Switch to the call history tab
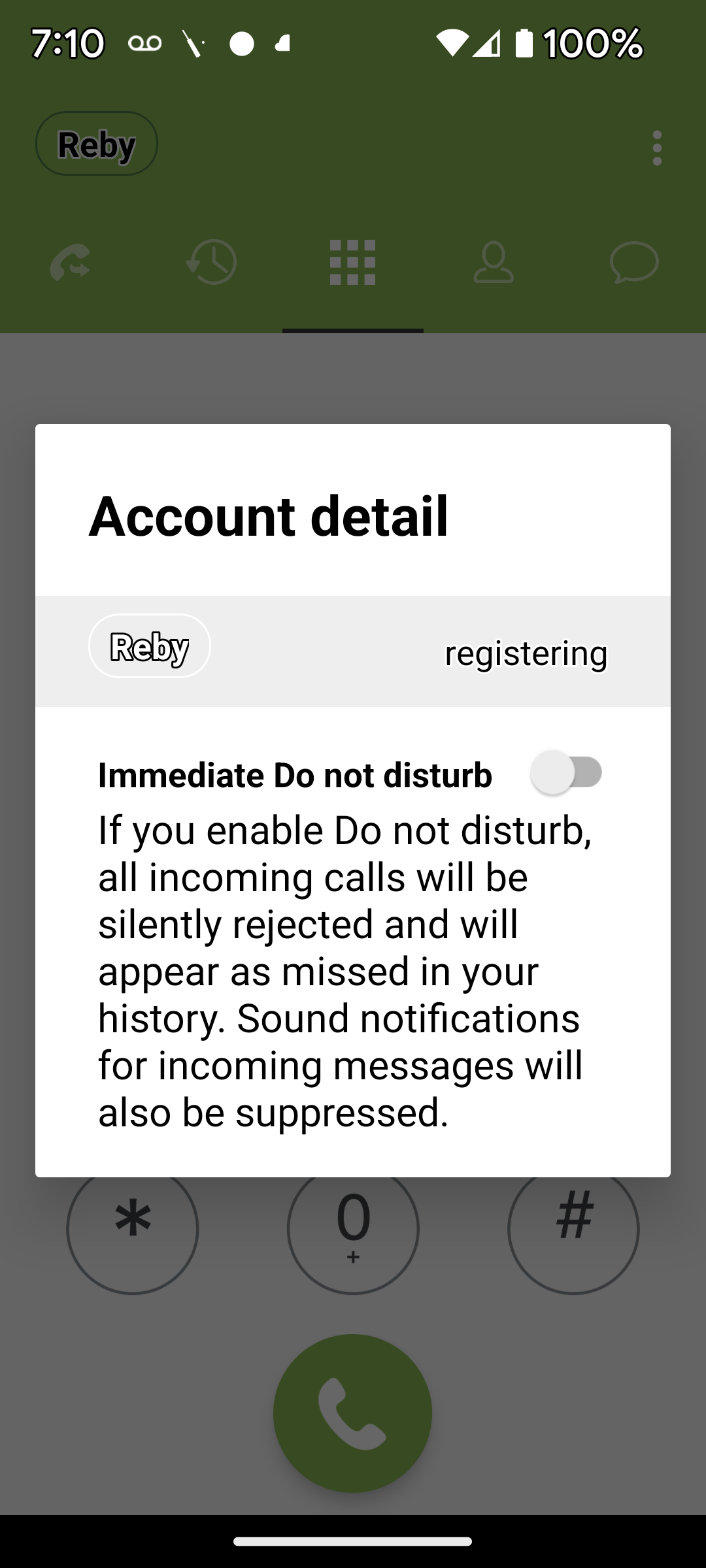706x1568 pixels. (212, 263)
